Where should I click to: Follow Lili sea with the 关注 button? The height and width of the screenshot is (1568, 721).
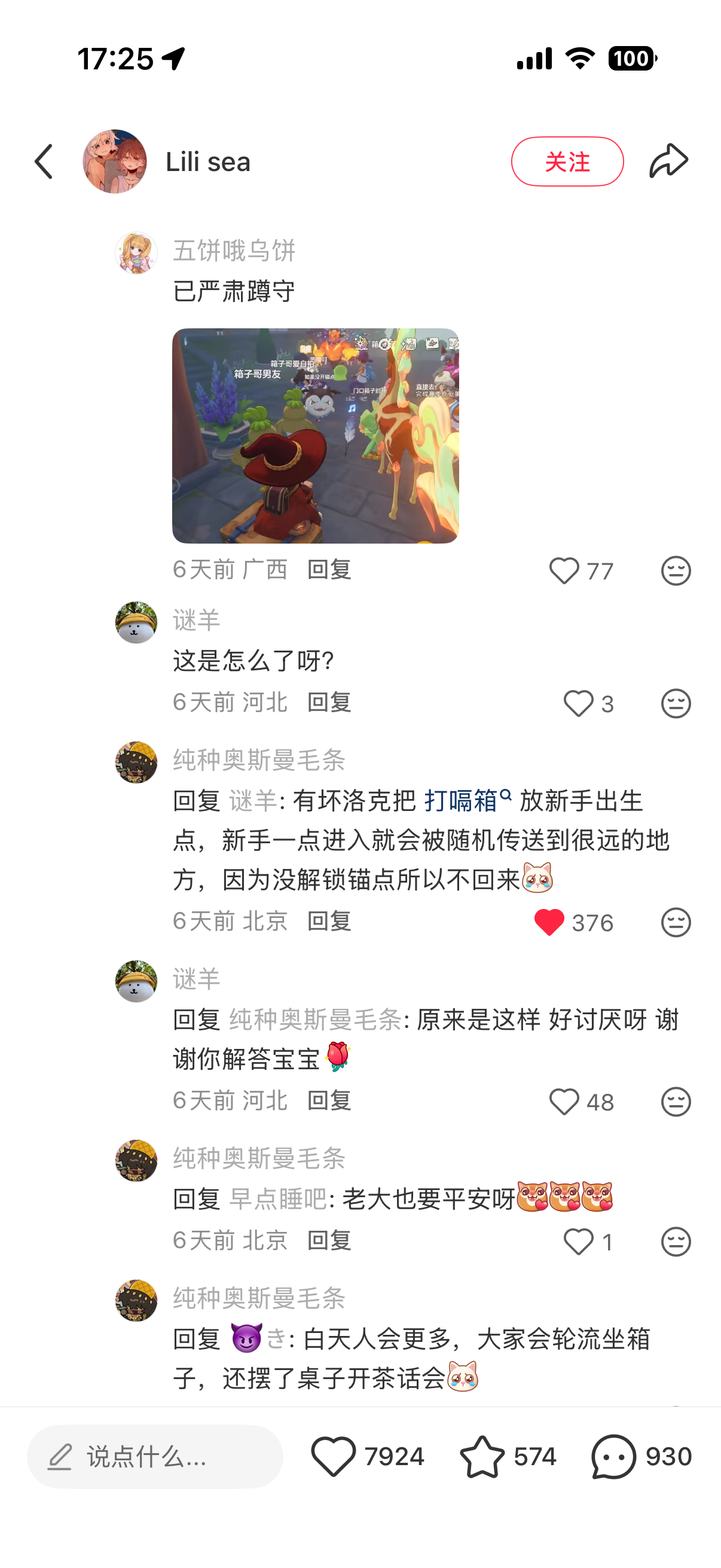coord(567,161)
